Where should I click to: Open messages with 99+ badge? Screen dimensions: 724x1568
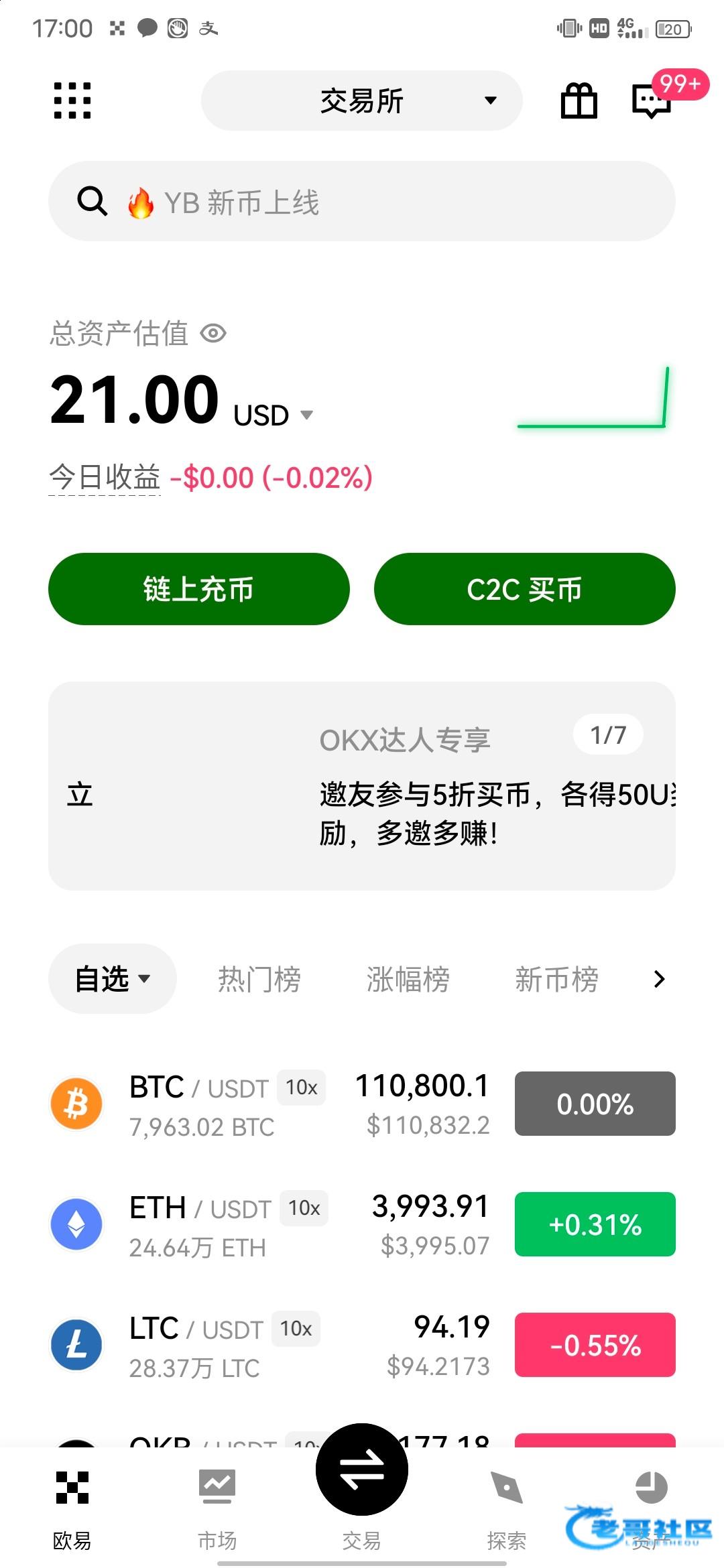[652, 101]
